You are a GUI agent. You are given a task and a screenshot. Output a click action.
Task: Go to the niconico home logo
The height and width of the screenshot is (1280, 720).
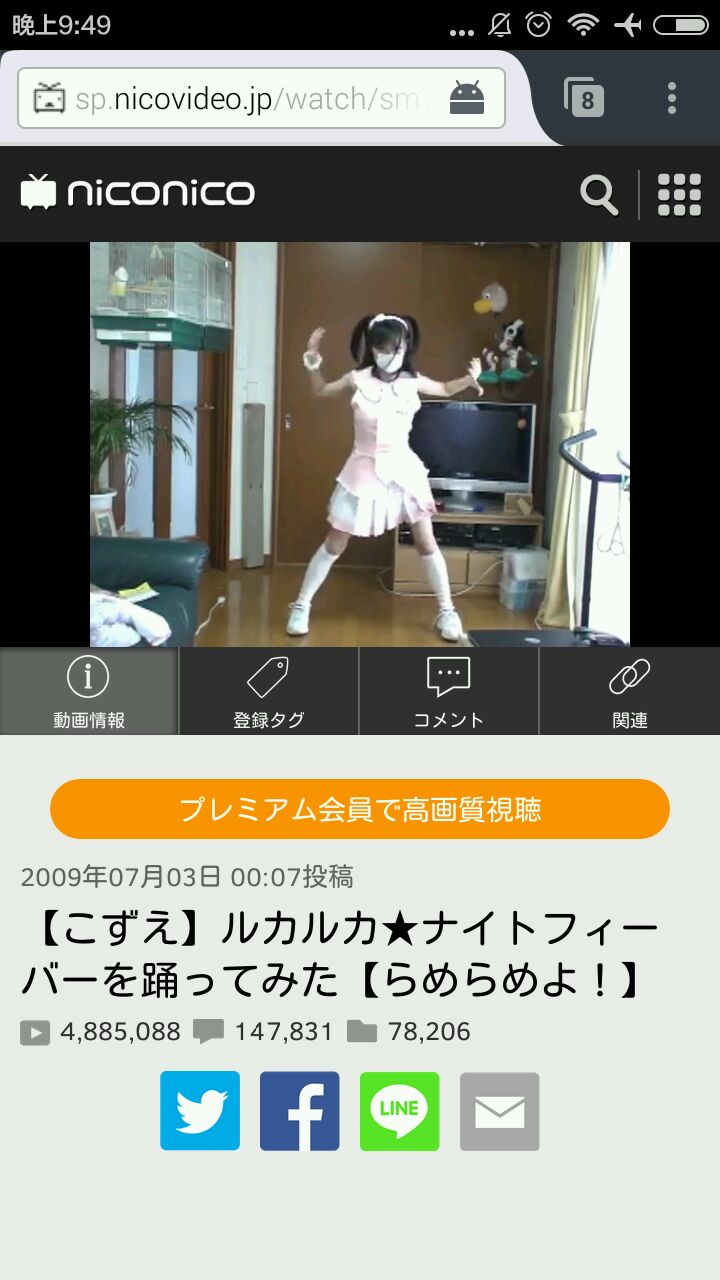(x=138, y=192)
